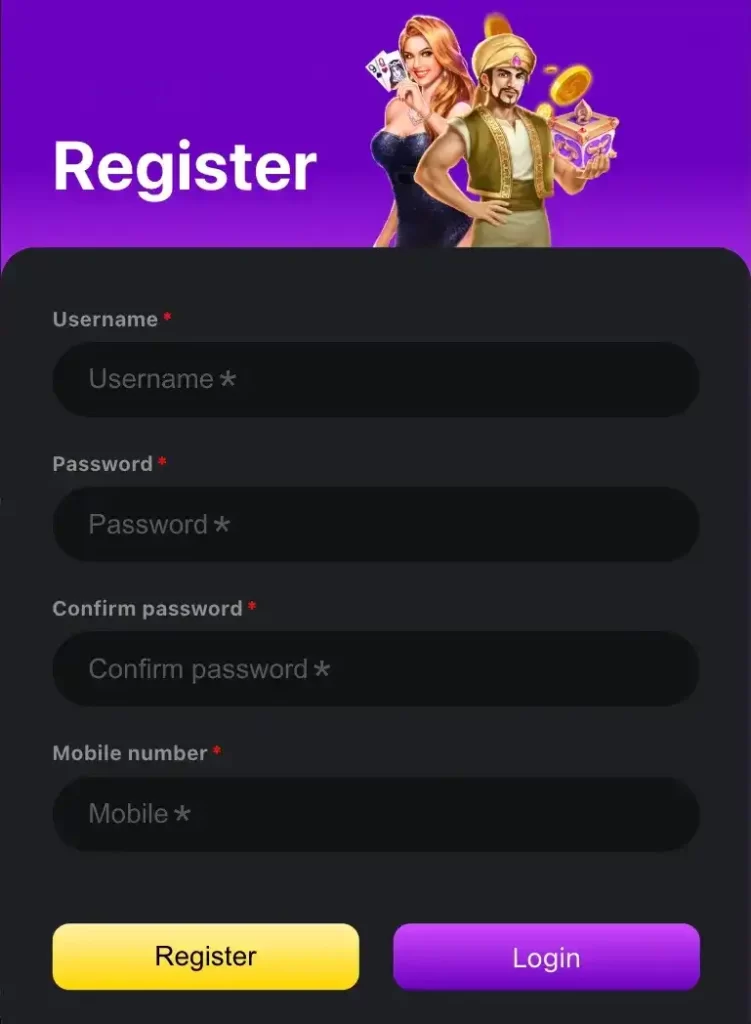
Task: Focus the Password field
Action: click(375, 524)
